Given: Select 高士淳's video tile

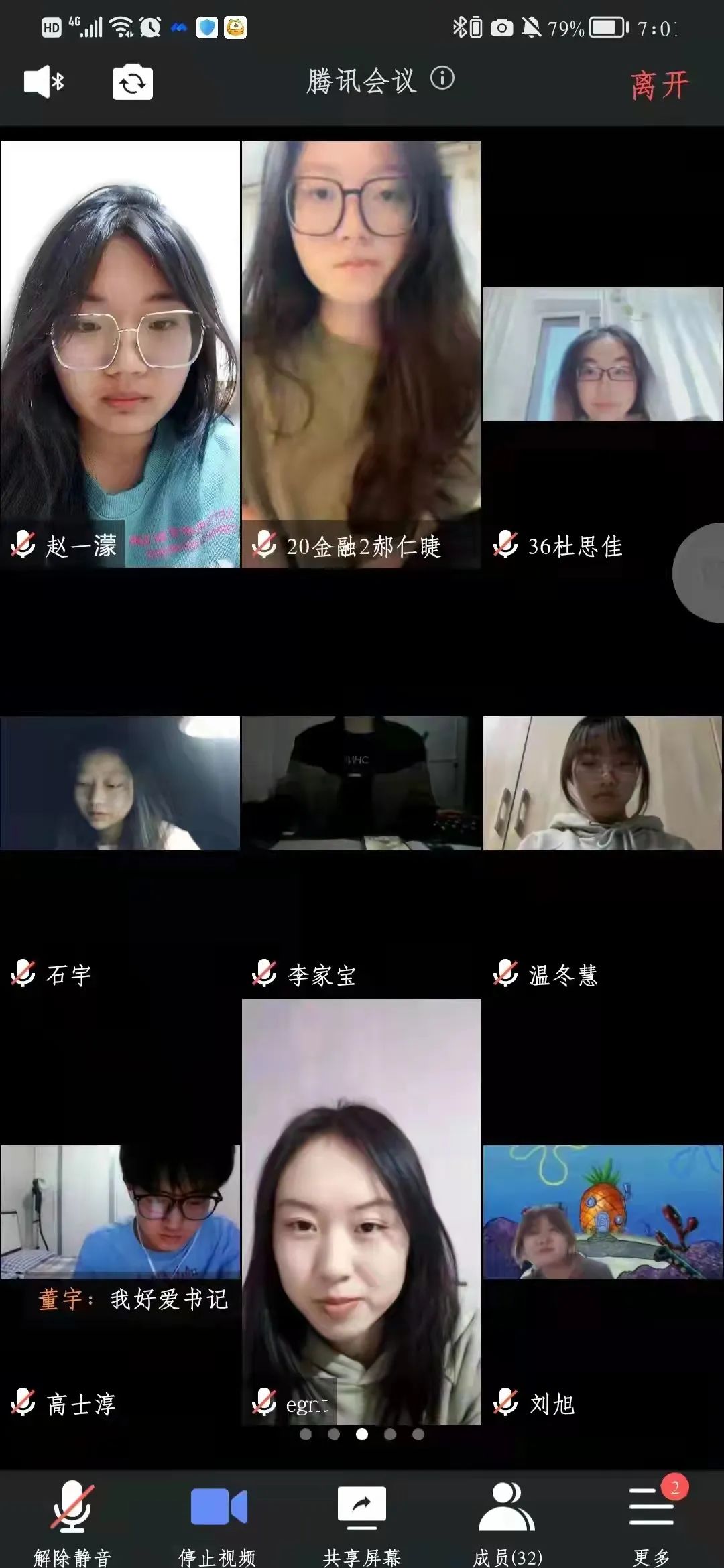Looking at the screenshot, I should tap(120, 1213).
